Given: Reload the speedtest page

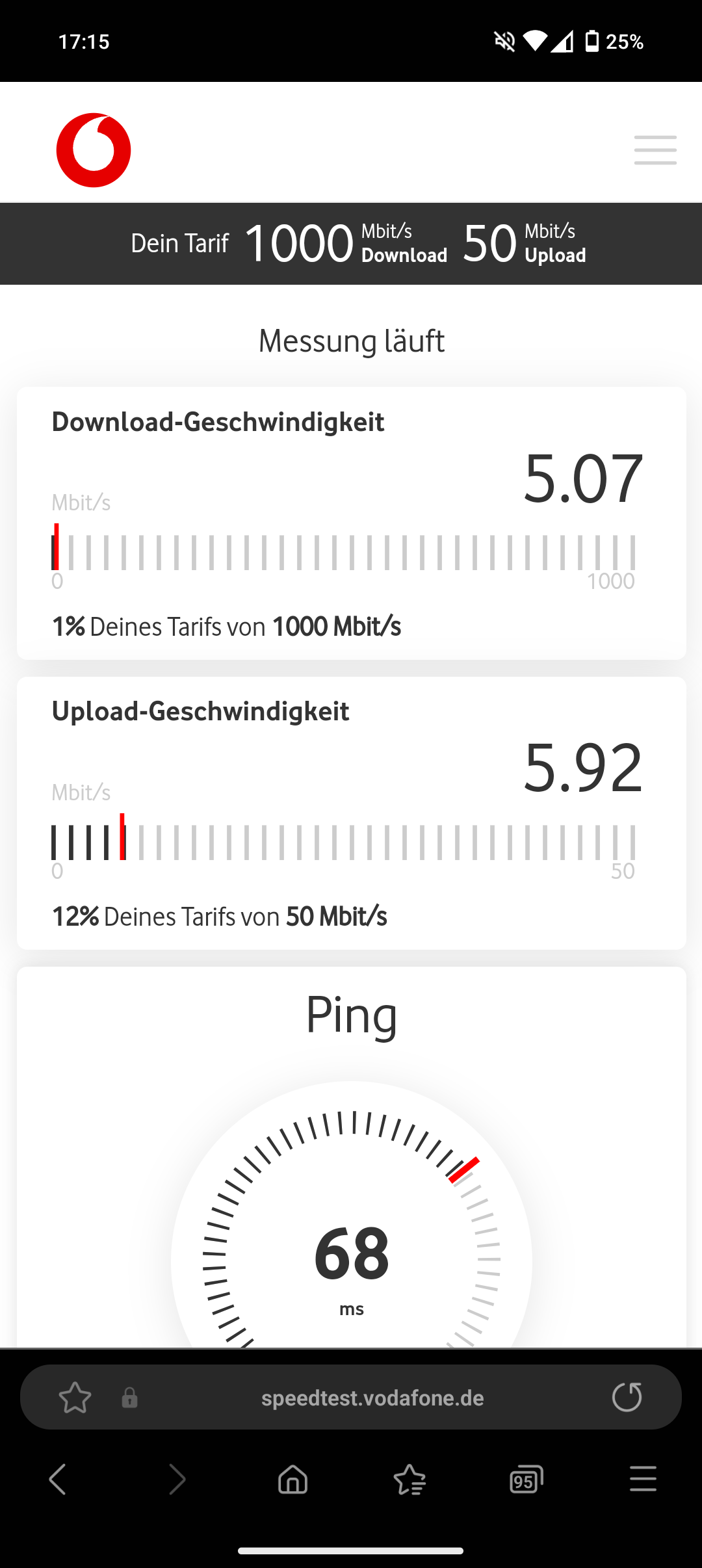Looking at the screenshot, I should click(627, 1397).
